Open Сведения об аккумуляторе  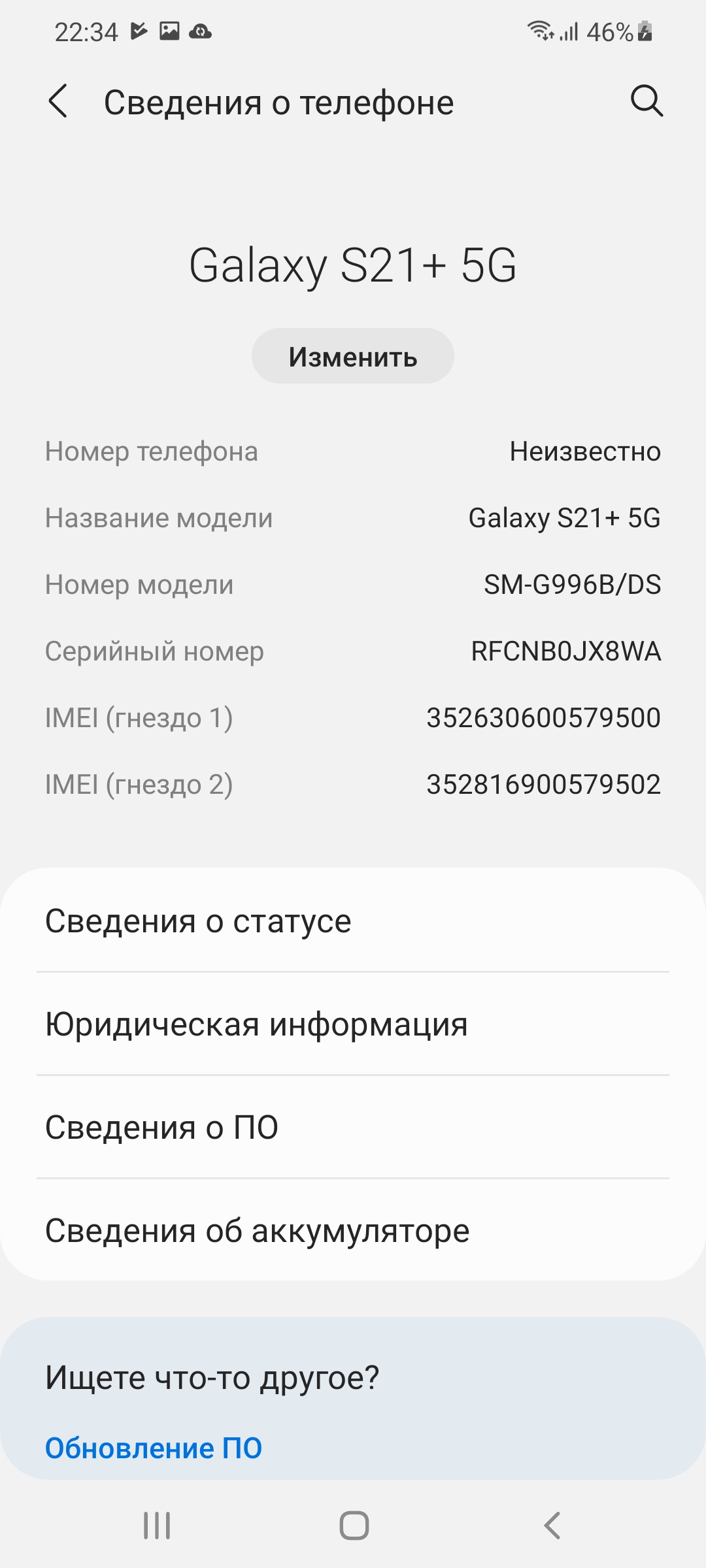(x=353, y=1231)
